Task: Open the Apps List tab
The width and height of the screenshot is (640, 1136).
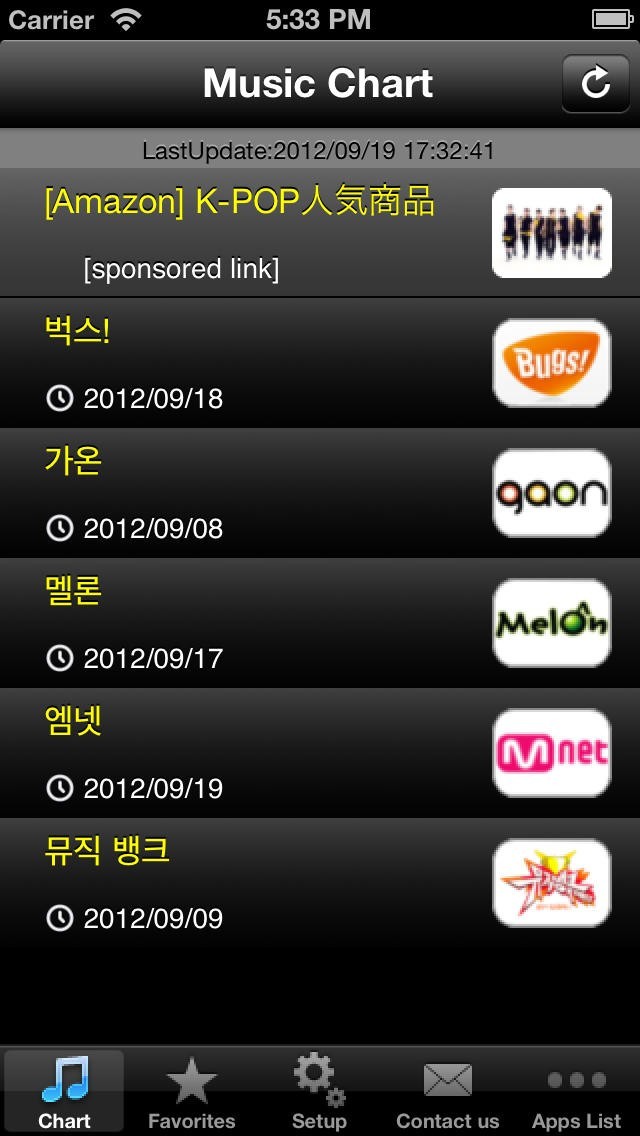Action: [576, 1092]
